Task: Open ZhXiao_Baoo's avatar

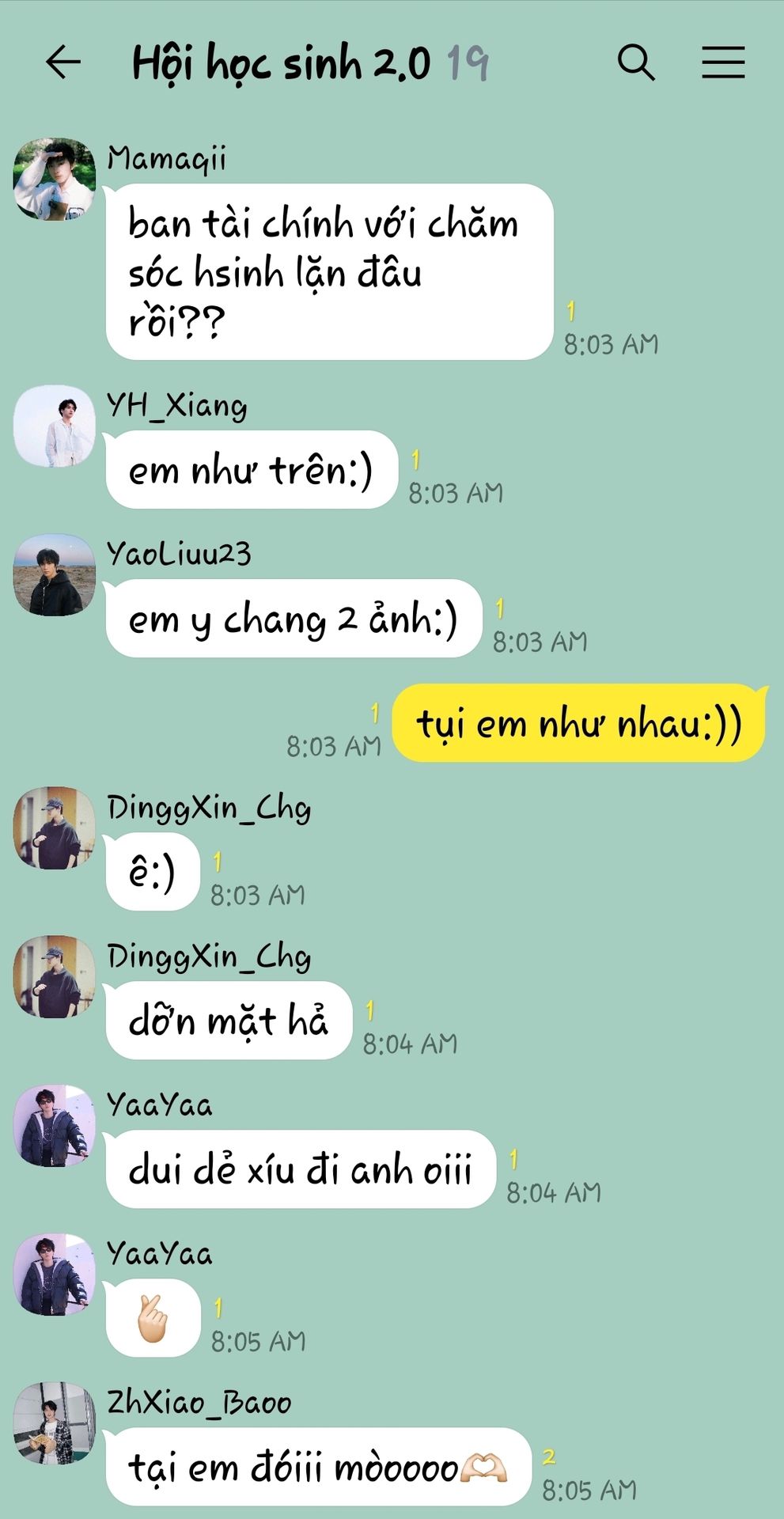Action: (x=55, y=1423)
